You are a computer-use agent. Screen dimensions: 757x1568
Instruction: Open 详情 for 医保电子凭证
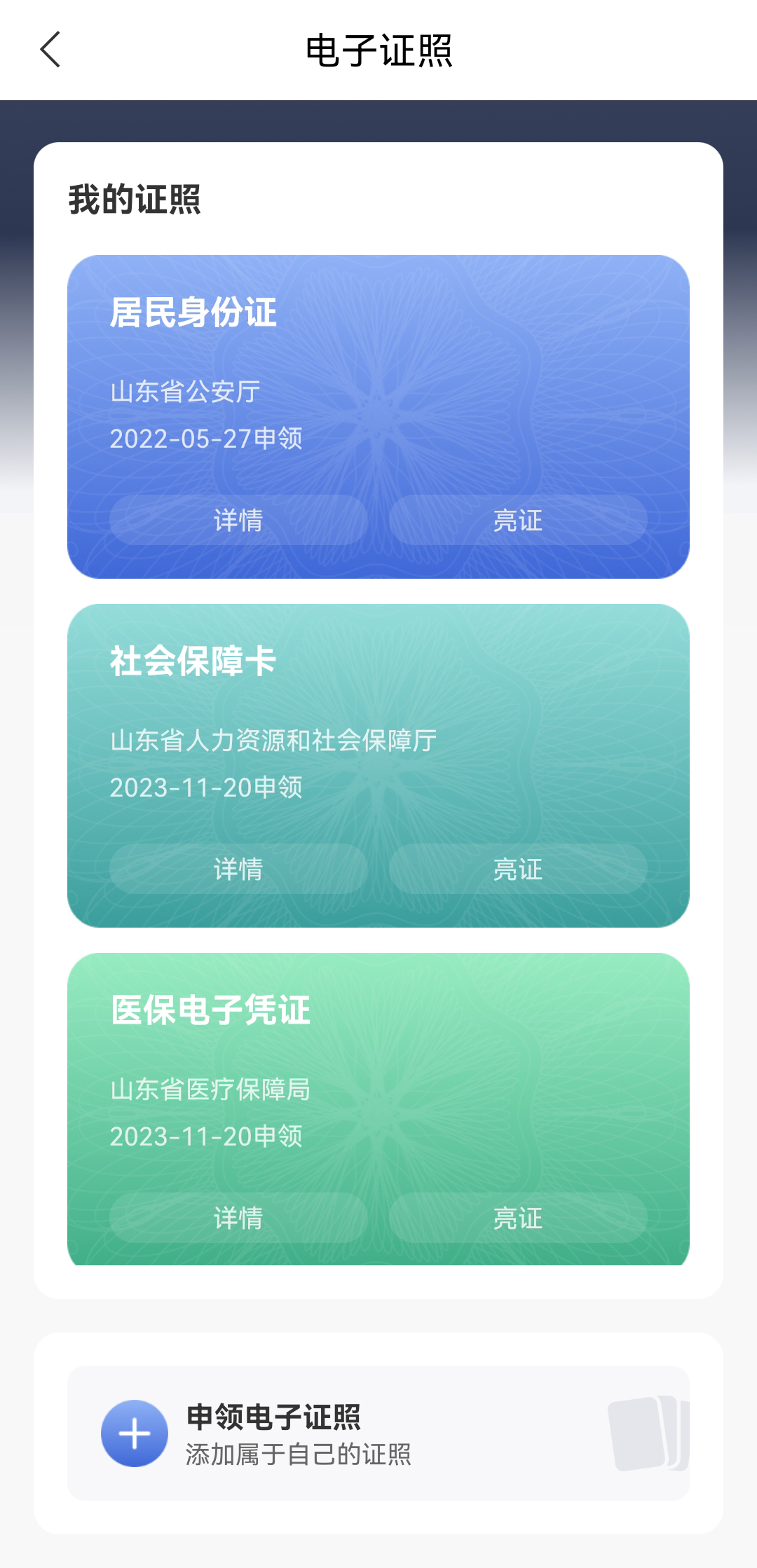(238, 1218)
